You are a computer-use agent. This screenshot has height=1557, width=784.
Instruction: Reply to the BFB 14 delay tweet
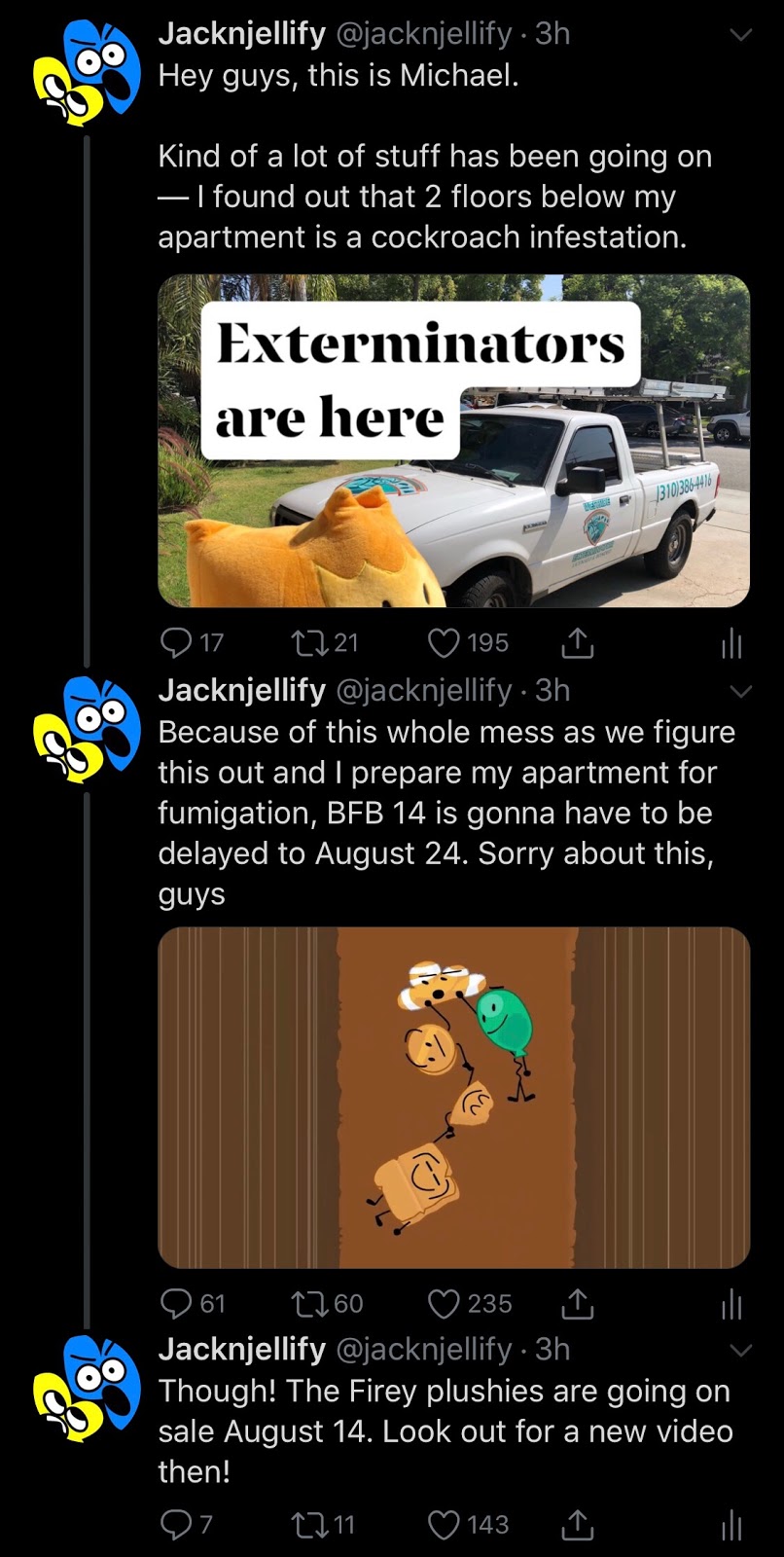177,1303
